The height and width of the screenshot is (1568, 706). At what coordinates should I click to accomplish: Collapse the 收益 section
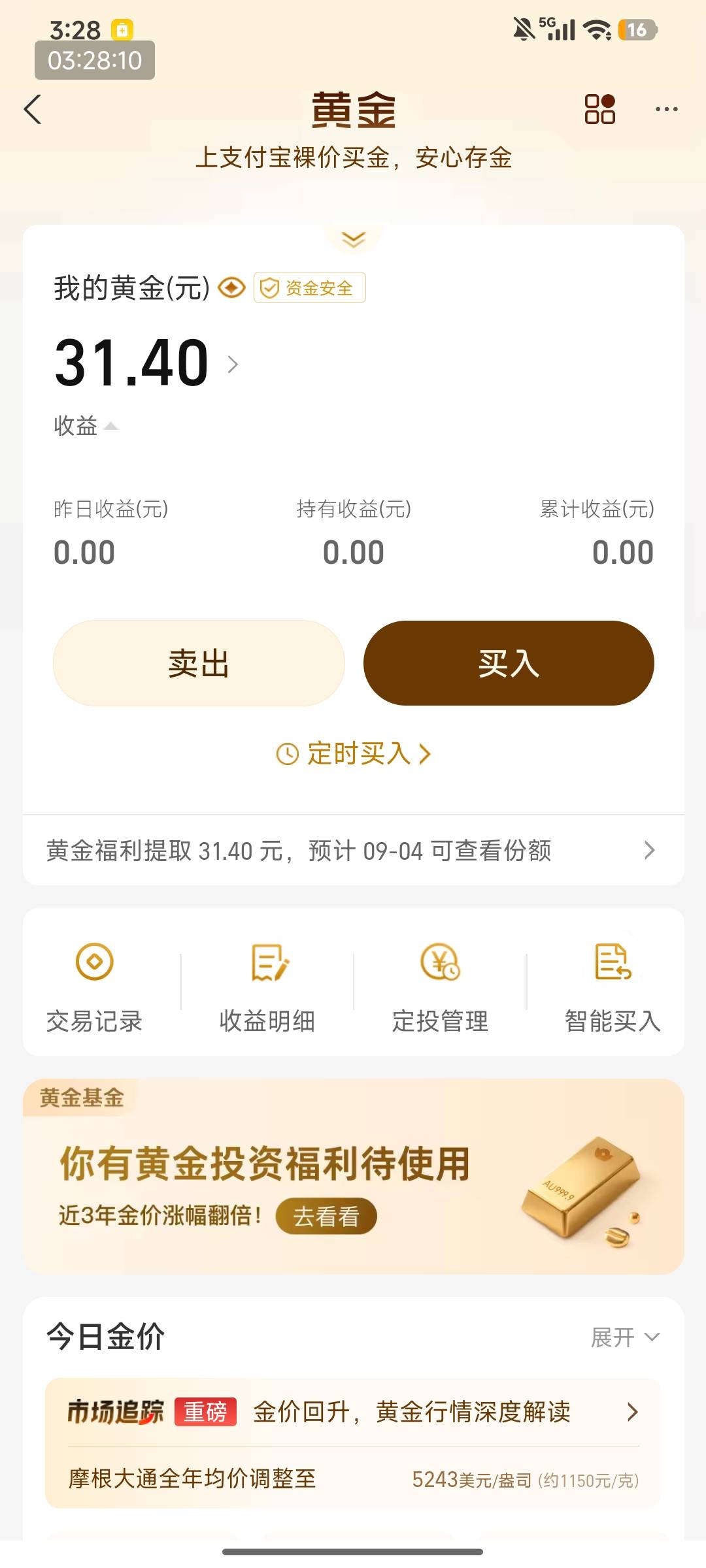[86, 426]
